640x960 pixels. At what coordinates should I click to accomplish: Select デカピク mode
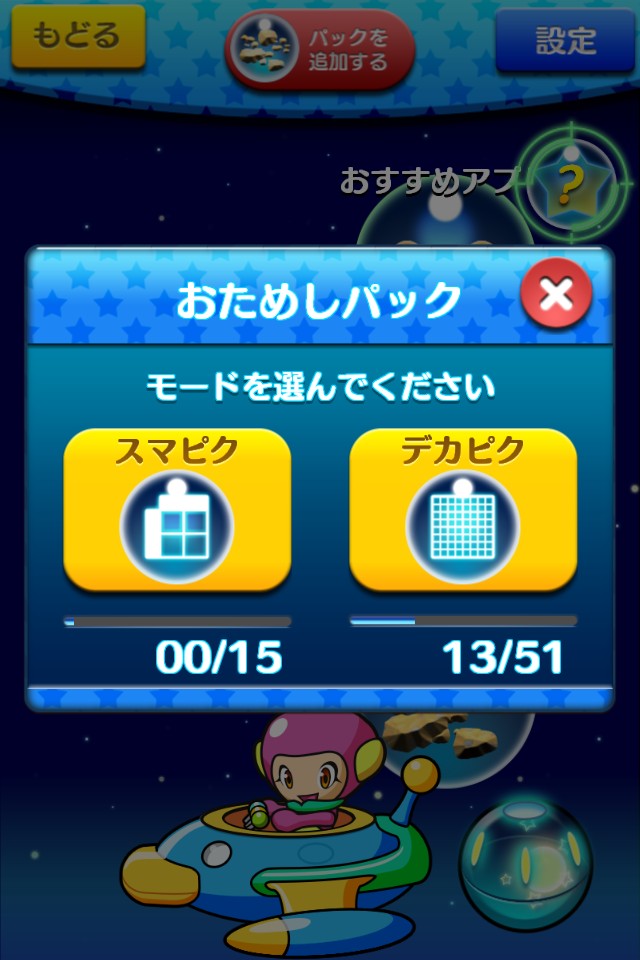pos(462,509)
